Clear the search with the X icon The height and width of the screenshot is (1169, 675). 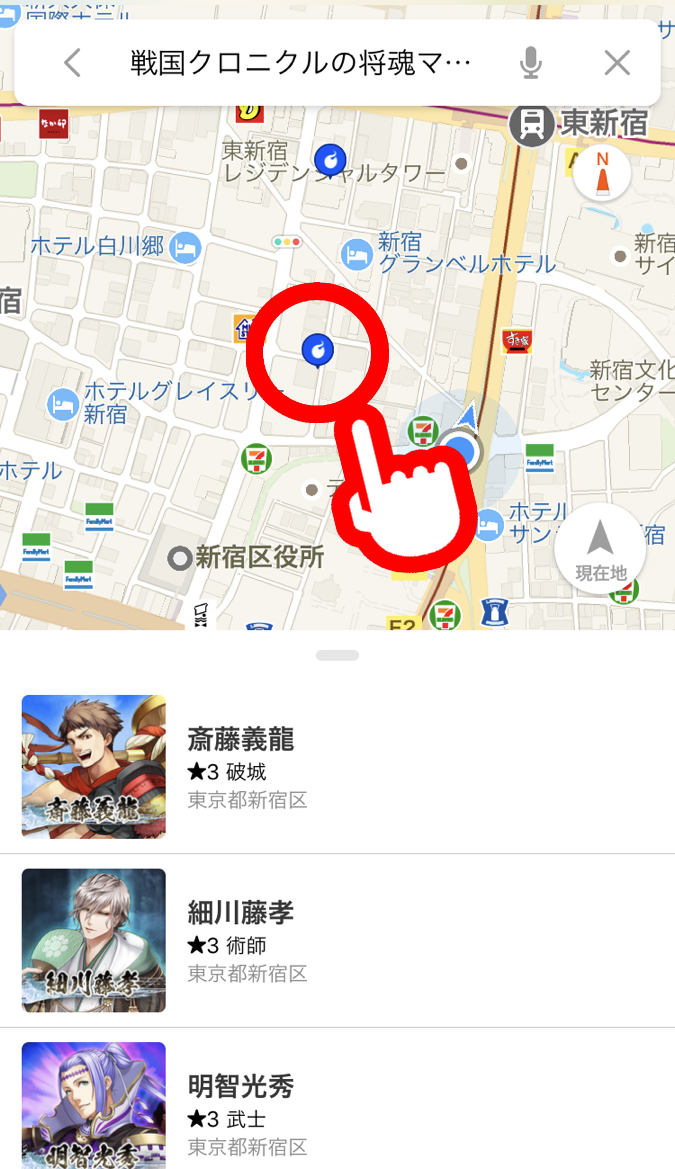(617, 63)
